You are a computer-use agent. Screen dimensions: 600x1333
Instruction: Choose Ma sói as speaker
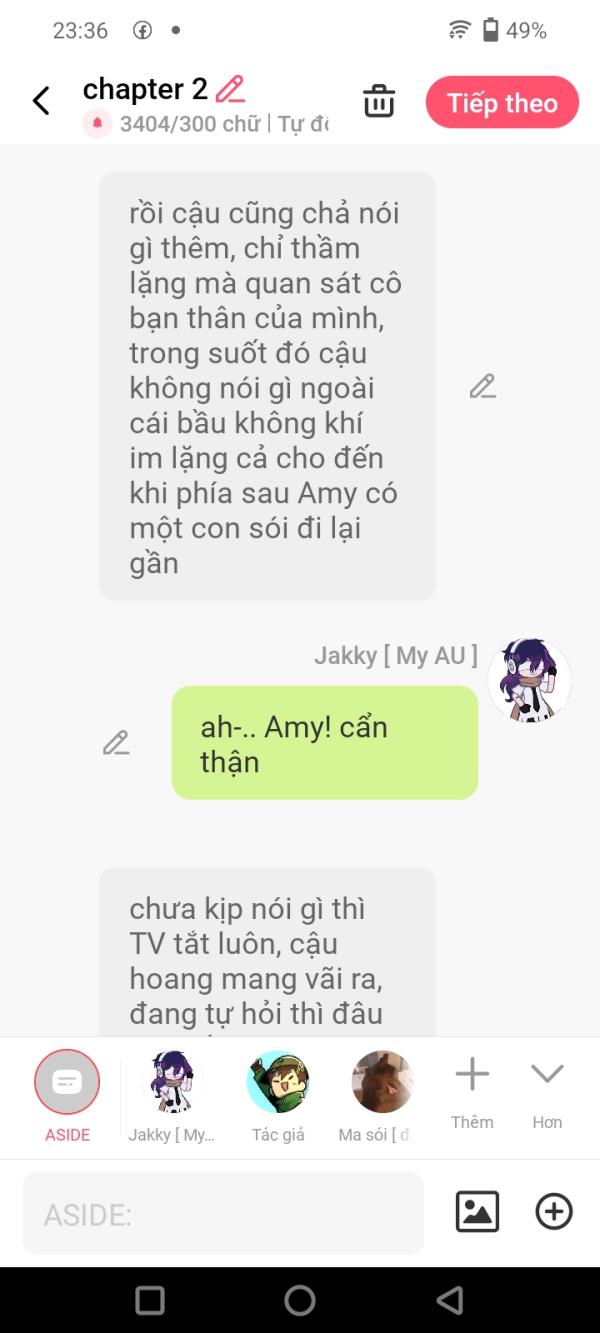[382, 1082]
